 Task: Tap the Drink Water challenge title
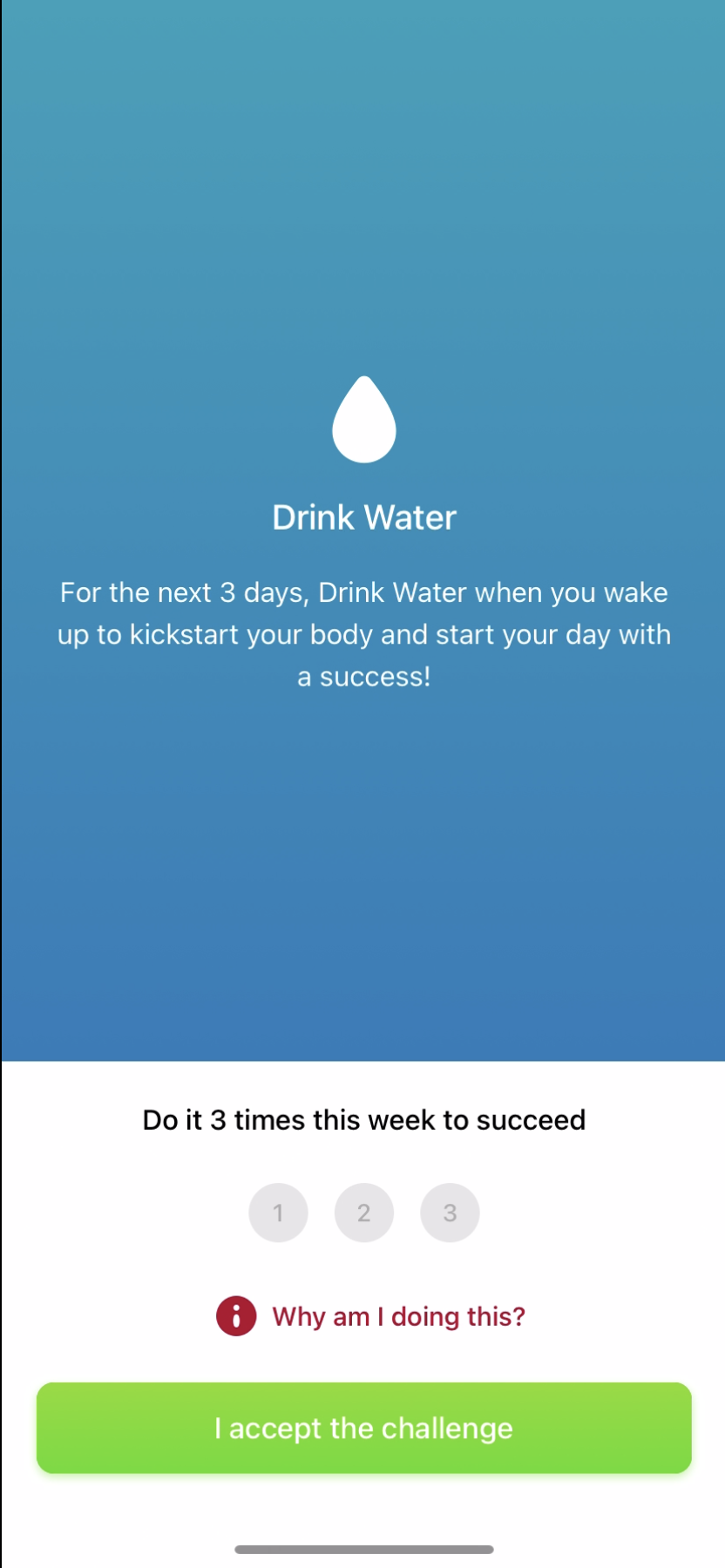click(364, 517)
